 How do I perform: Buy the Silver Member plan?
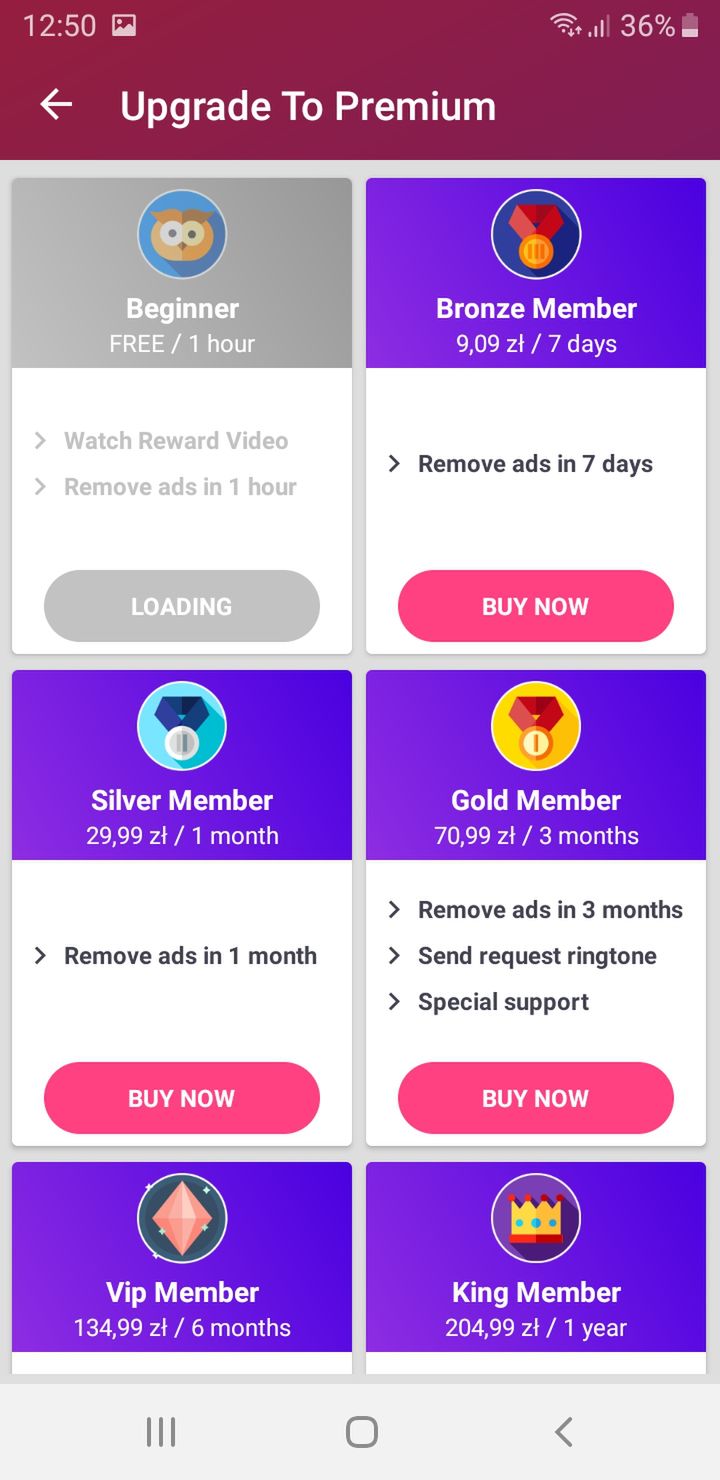click(x=182, y=1098)
